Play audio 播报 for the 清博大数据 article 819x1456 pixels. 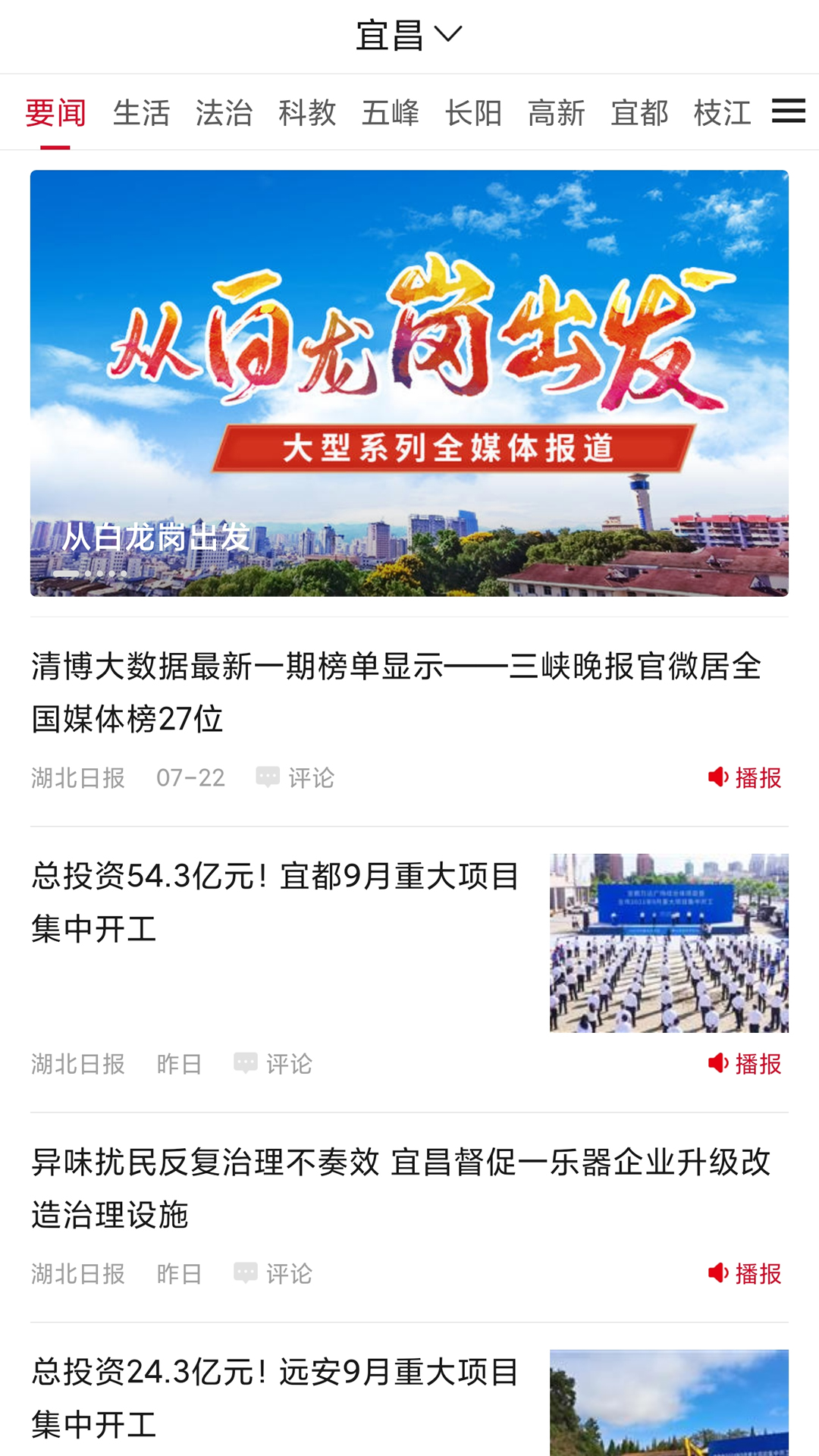745,777
